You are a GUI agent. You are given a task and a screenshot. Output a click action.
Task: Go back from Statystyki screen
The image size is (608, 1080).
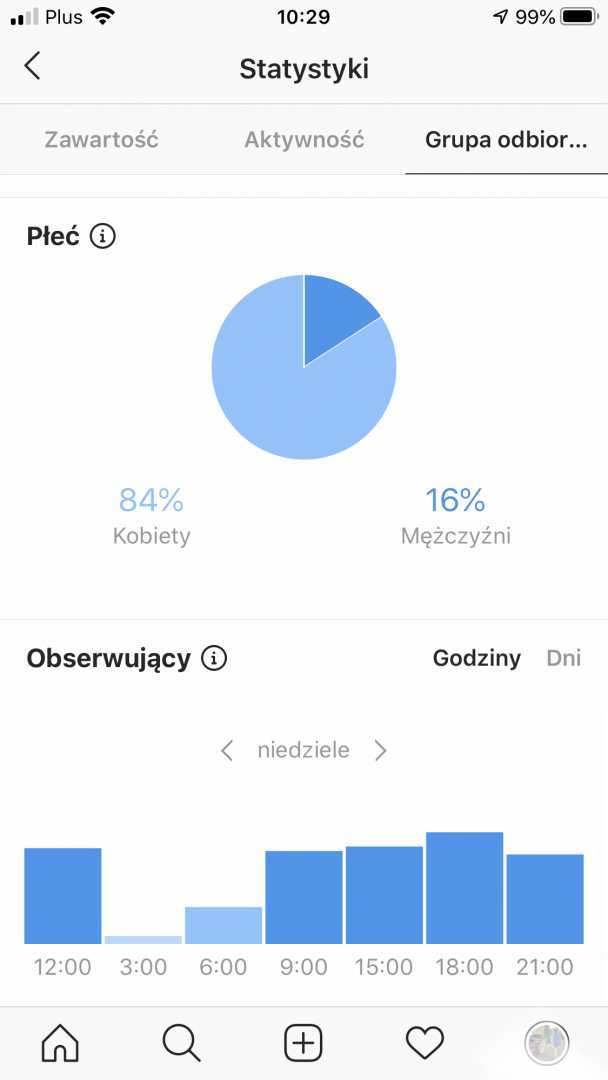33,67
